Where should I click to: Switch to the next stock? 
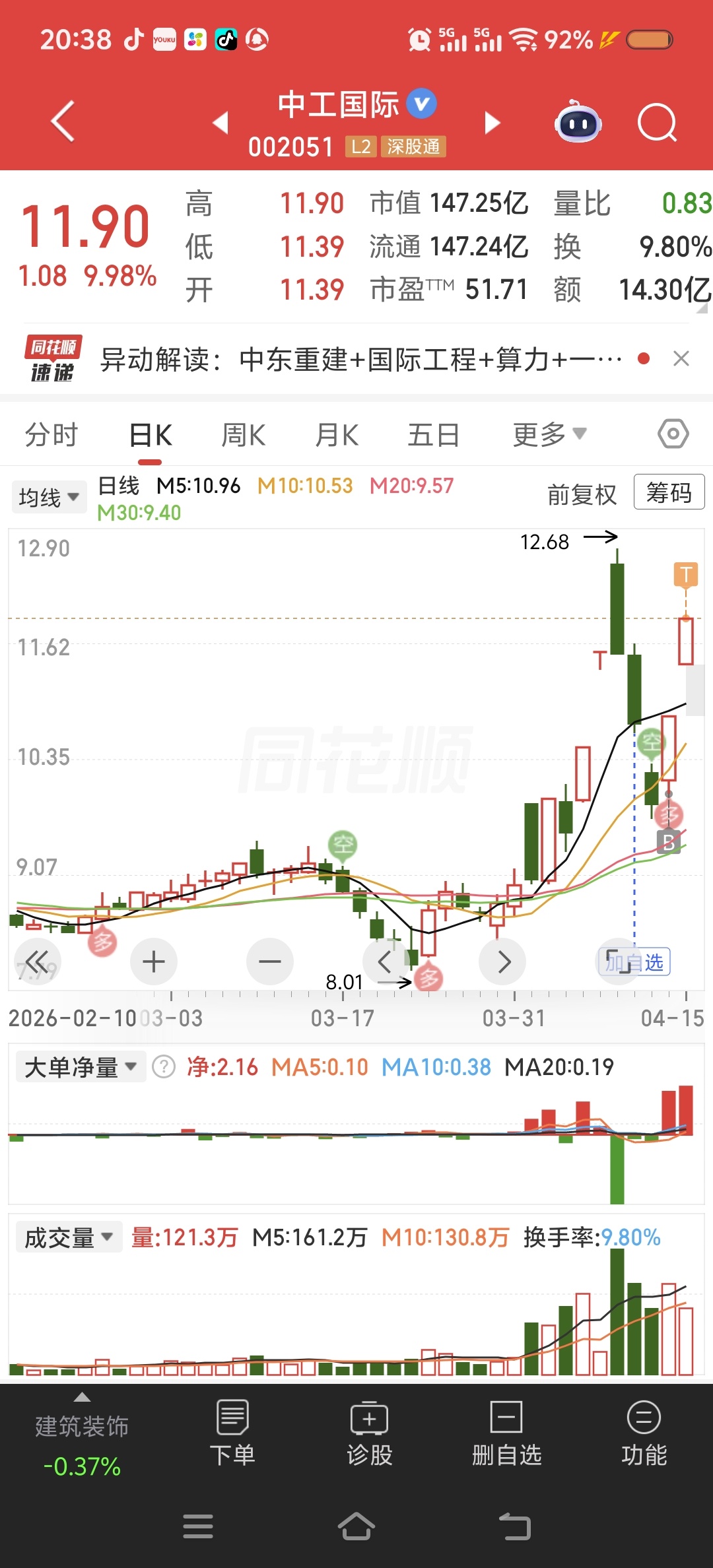tap(492, 123)
